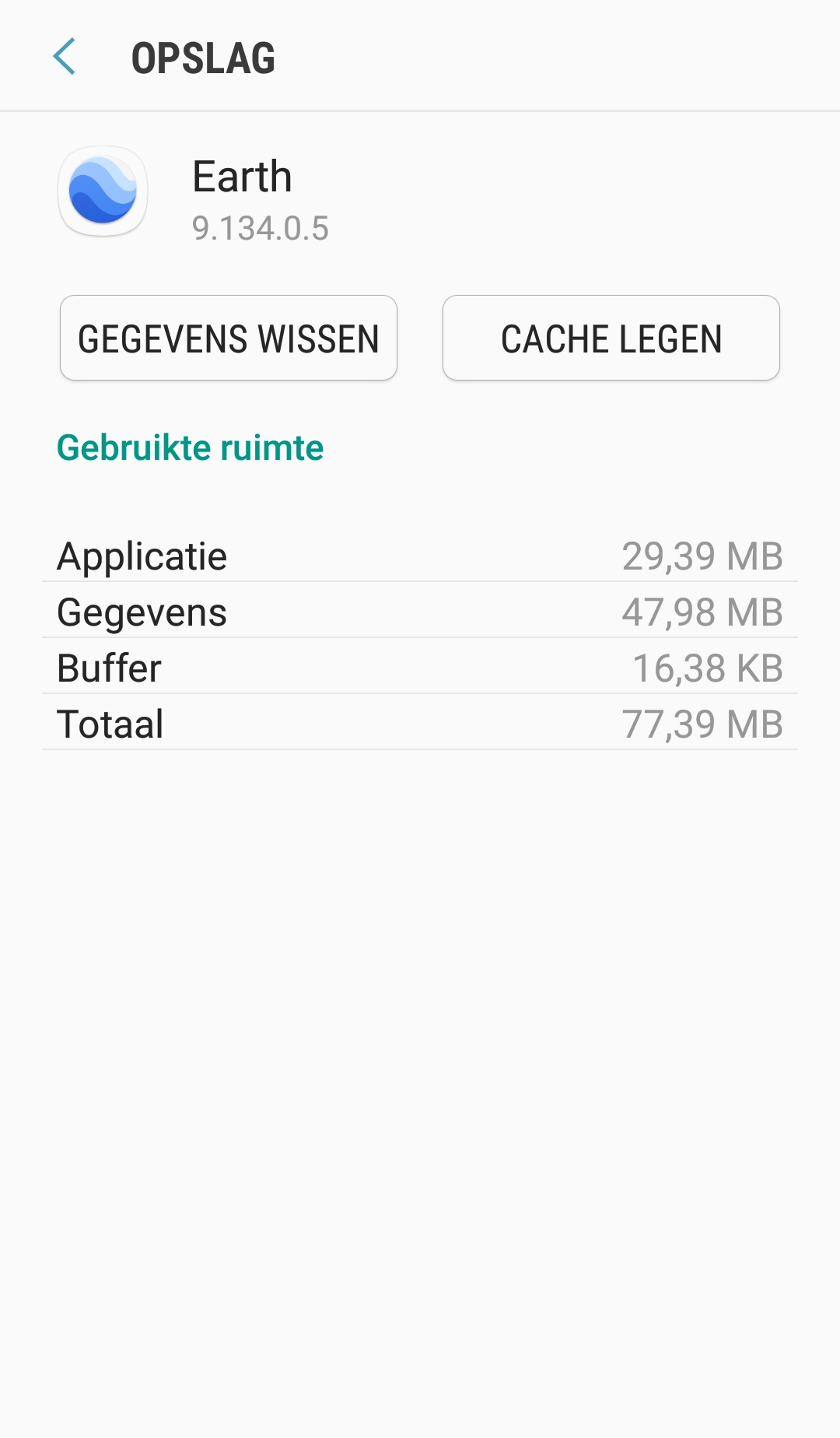Screen dimensions: 840x1438
Task: Select the Applicatie storage row
Action: click(420, 555)
